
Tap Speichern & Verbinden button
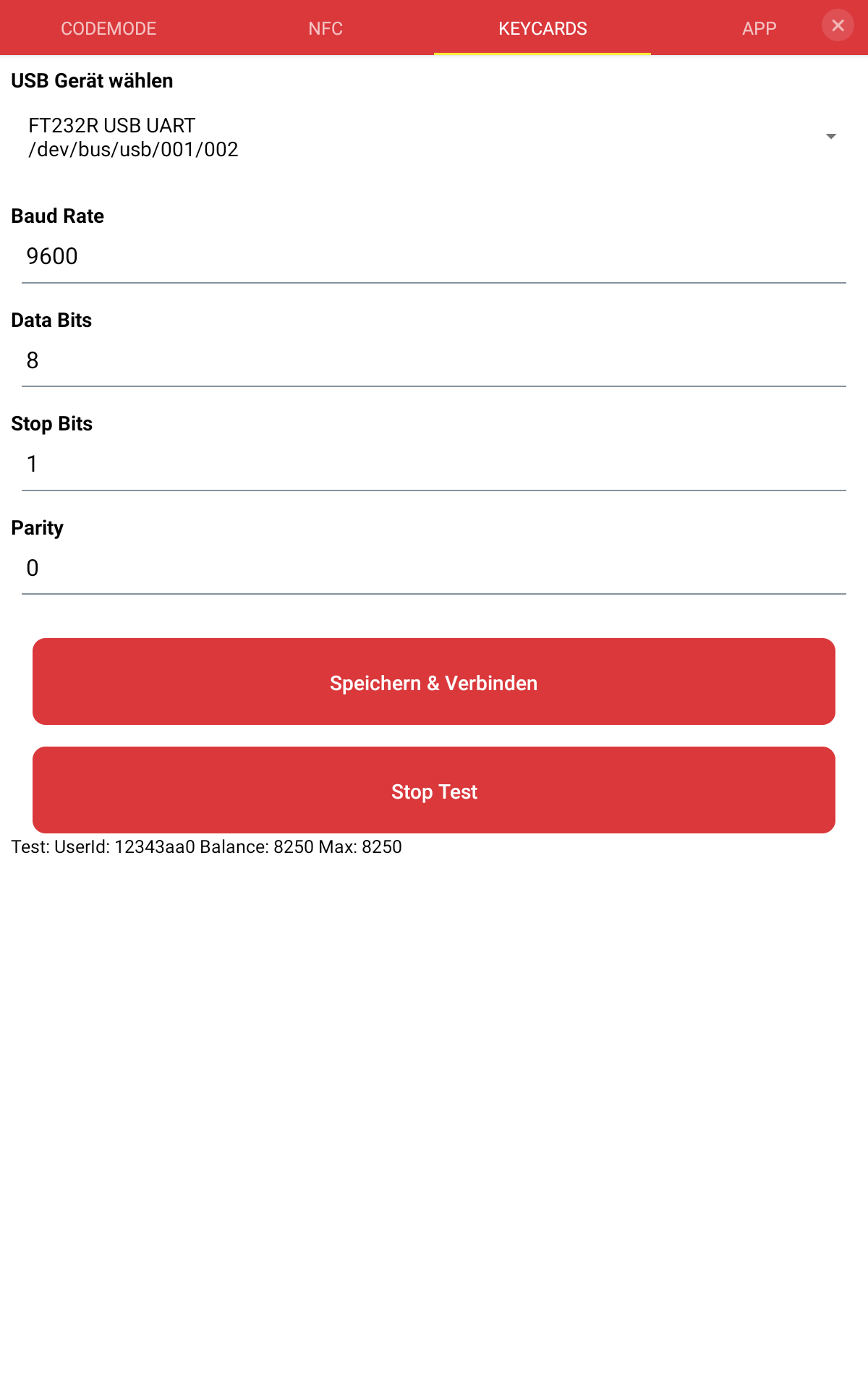pyautogui.click(x=434, y=681)
